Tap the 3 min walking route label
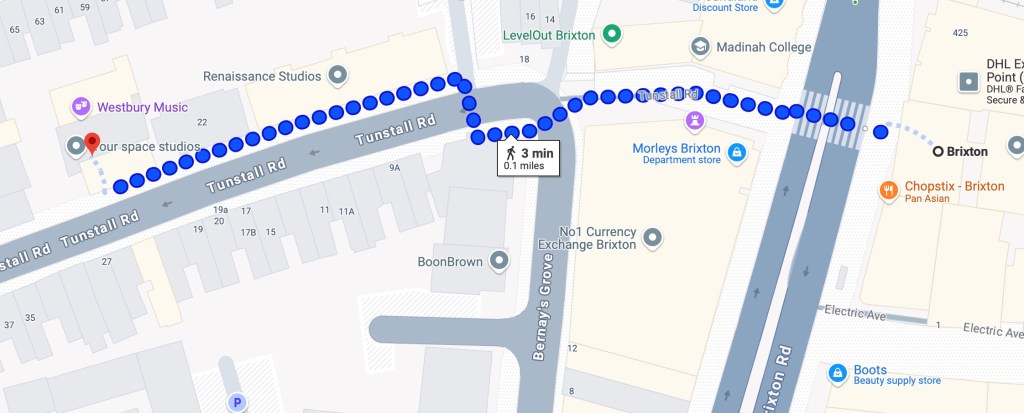Image resolution: width=1024 pixels, height=413 pixels. coord(529,158)
